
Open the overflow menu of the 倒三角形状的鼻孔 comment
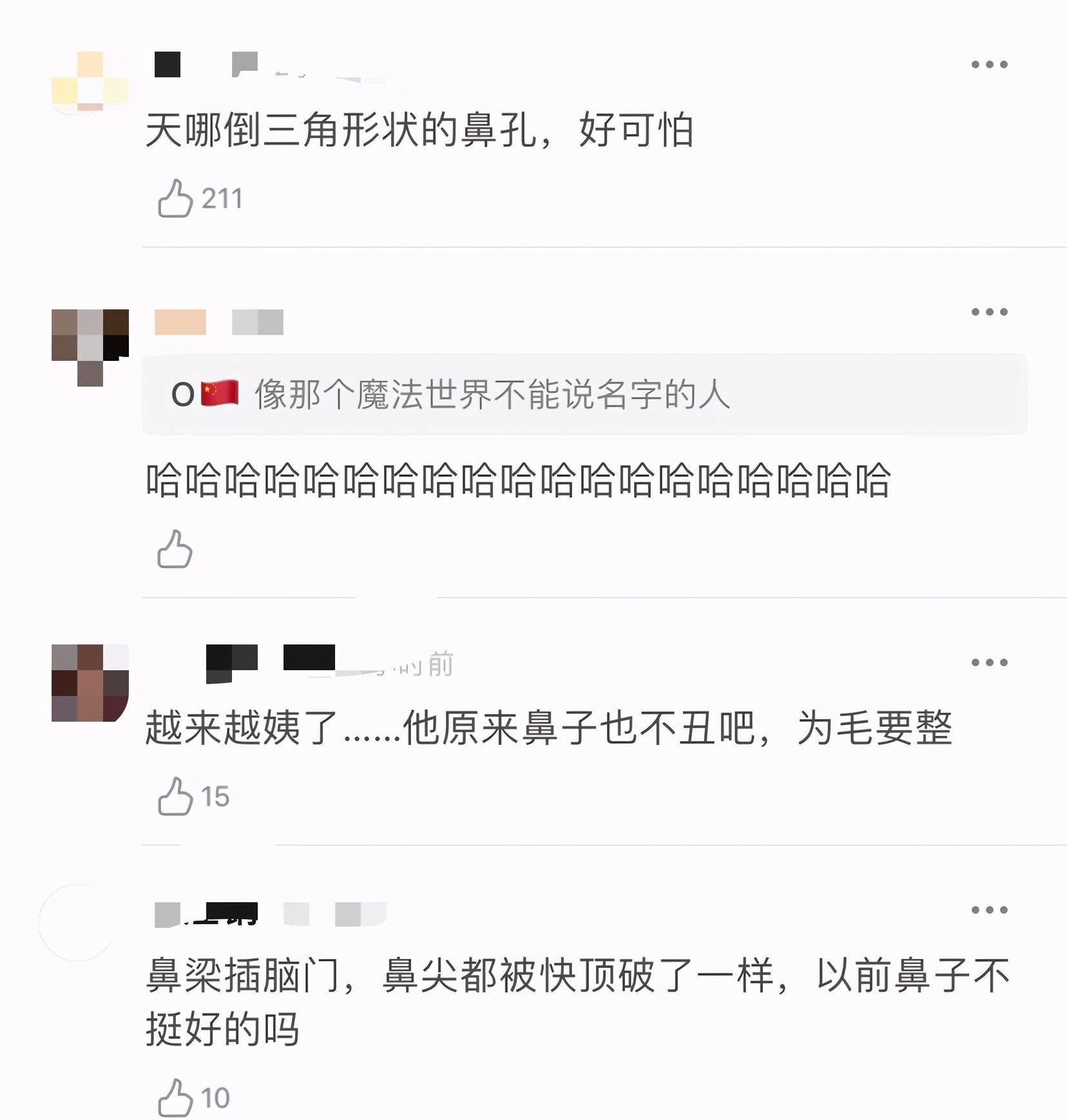(x=989, y=64)
